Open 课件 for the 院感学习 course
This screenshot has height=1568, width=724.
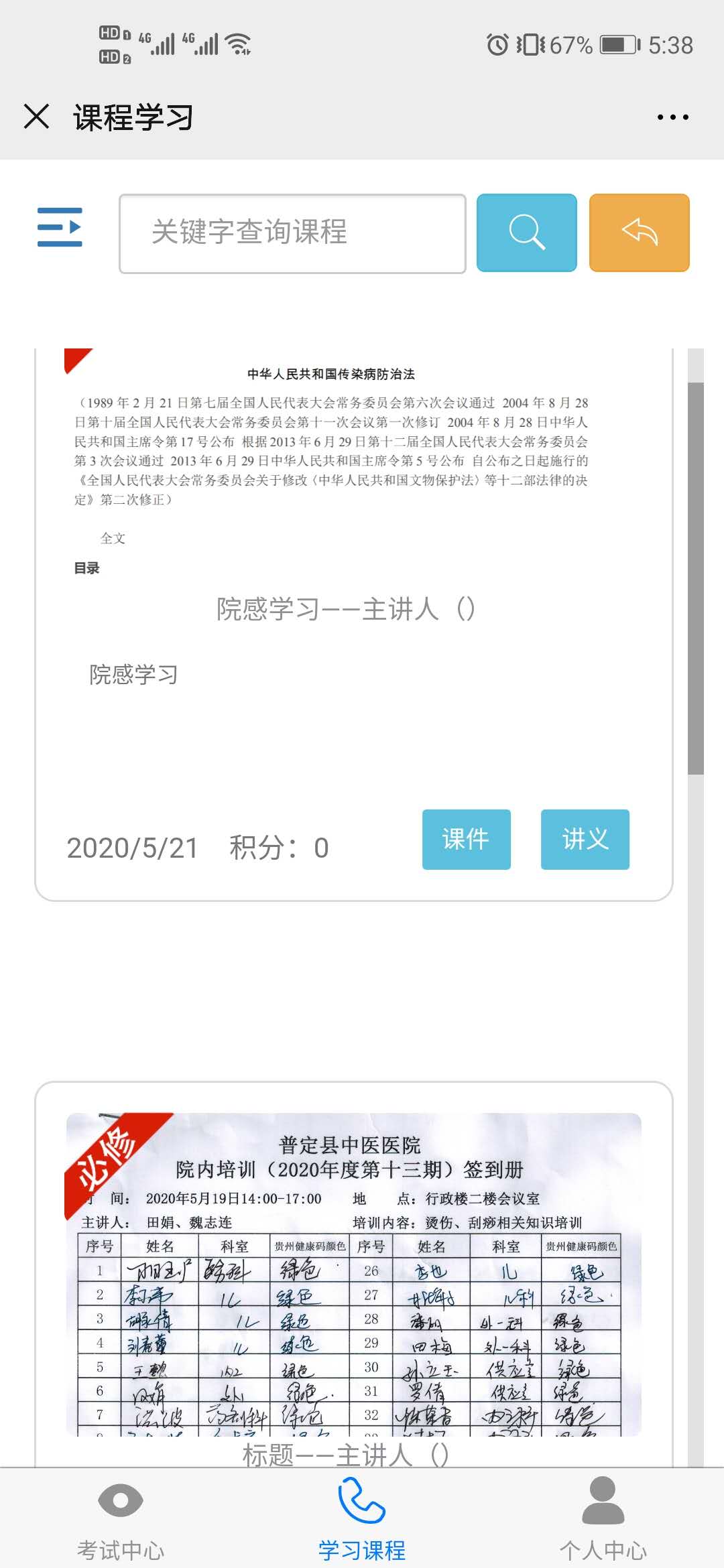pos(466,839)
